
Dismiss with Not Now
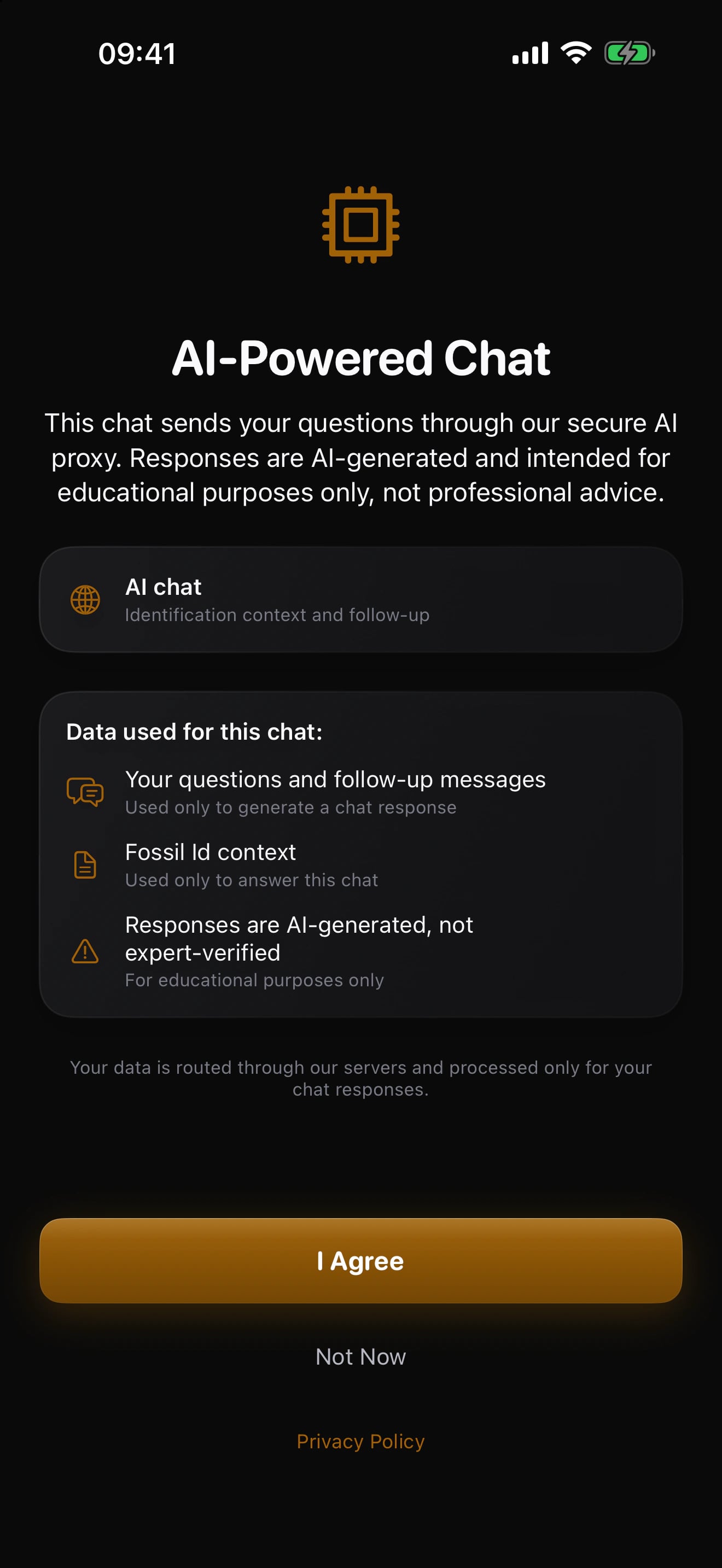[361, 1356]
